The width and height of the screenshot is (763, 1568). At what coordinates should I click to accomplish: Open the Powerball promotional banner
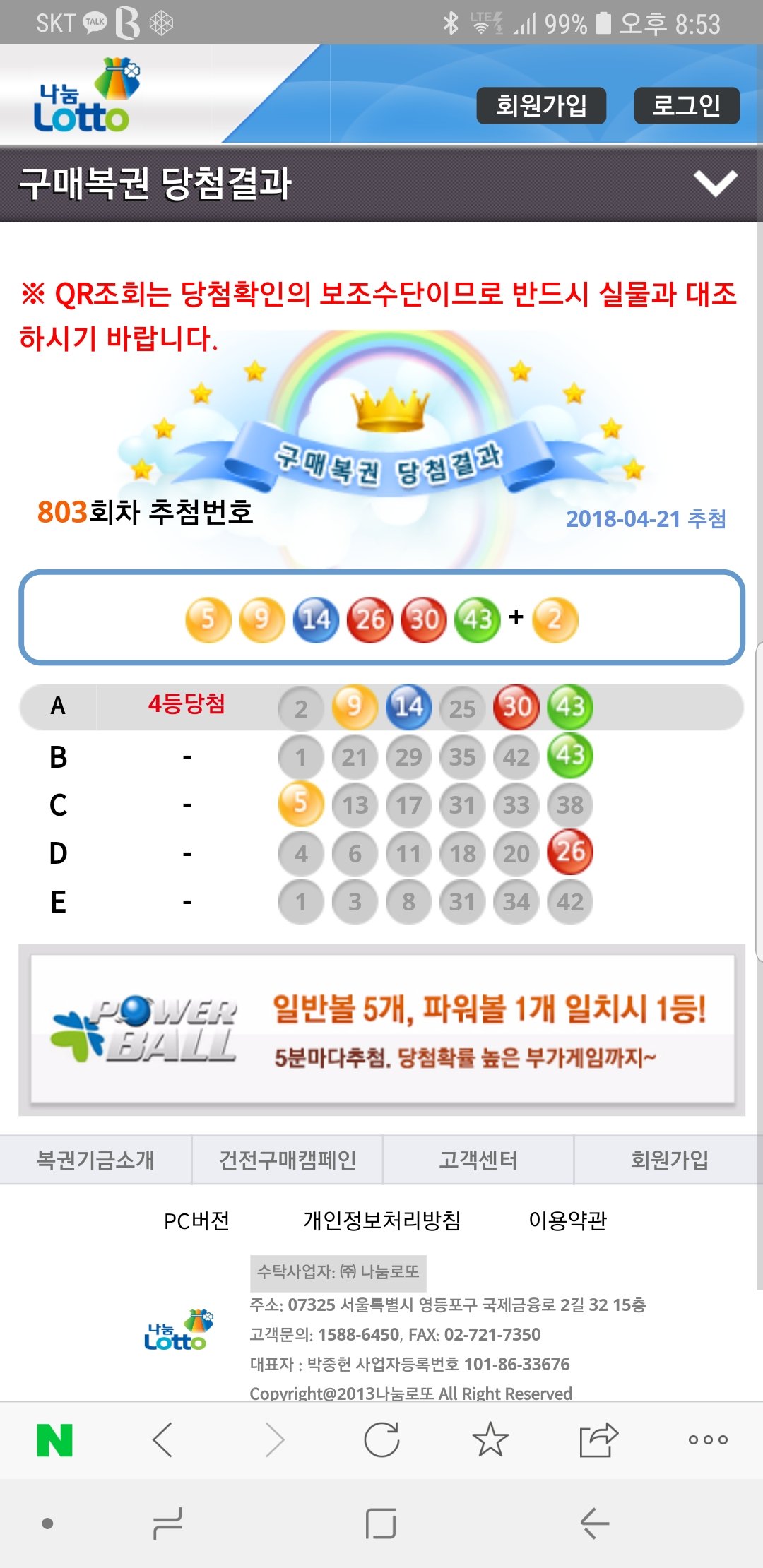[381, 1029]
